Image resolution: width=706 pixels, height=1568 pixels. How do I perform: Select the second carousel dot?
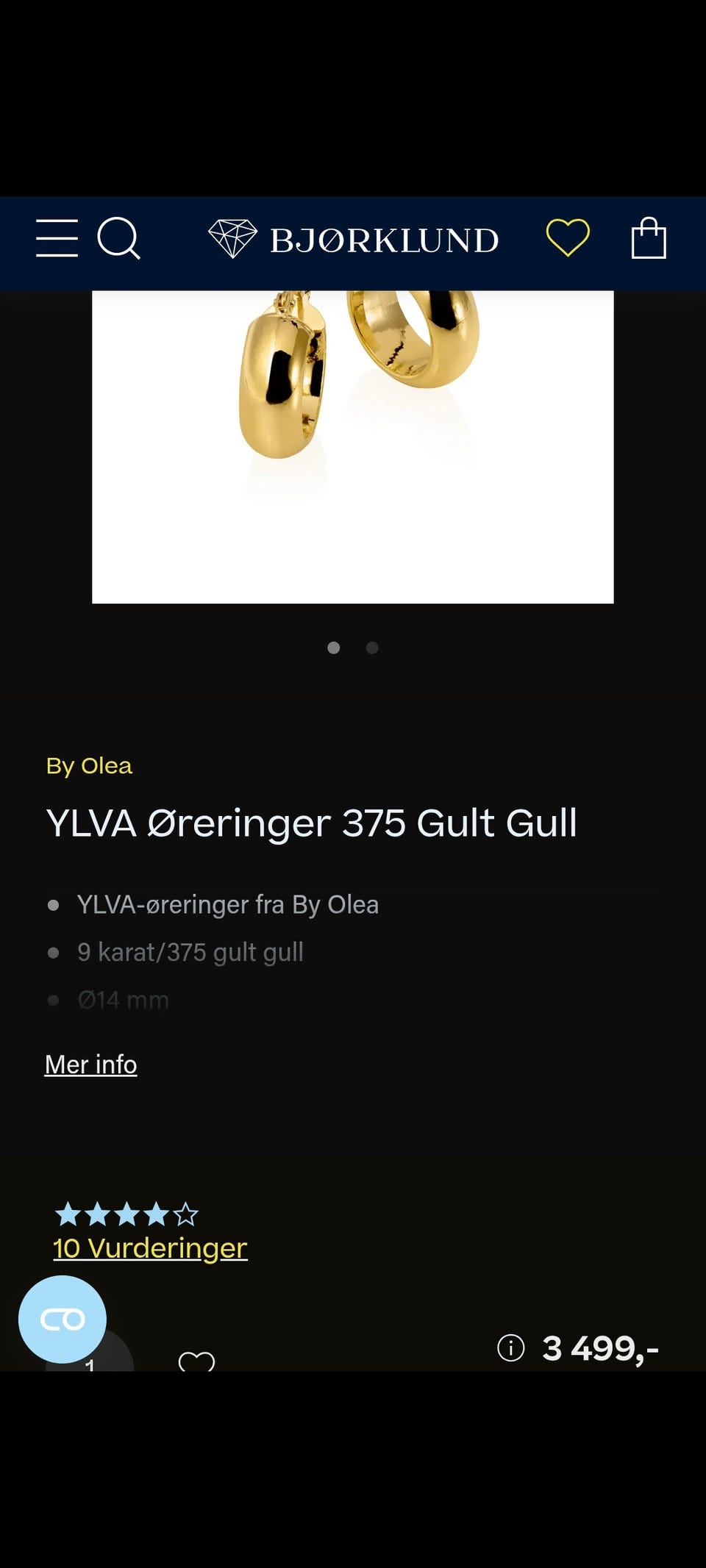[371, 648]
